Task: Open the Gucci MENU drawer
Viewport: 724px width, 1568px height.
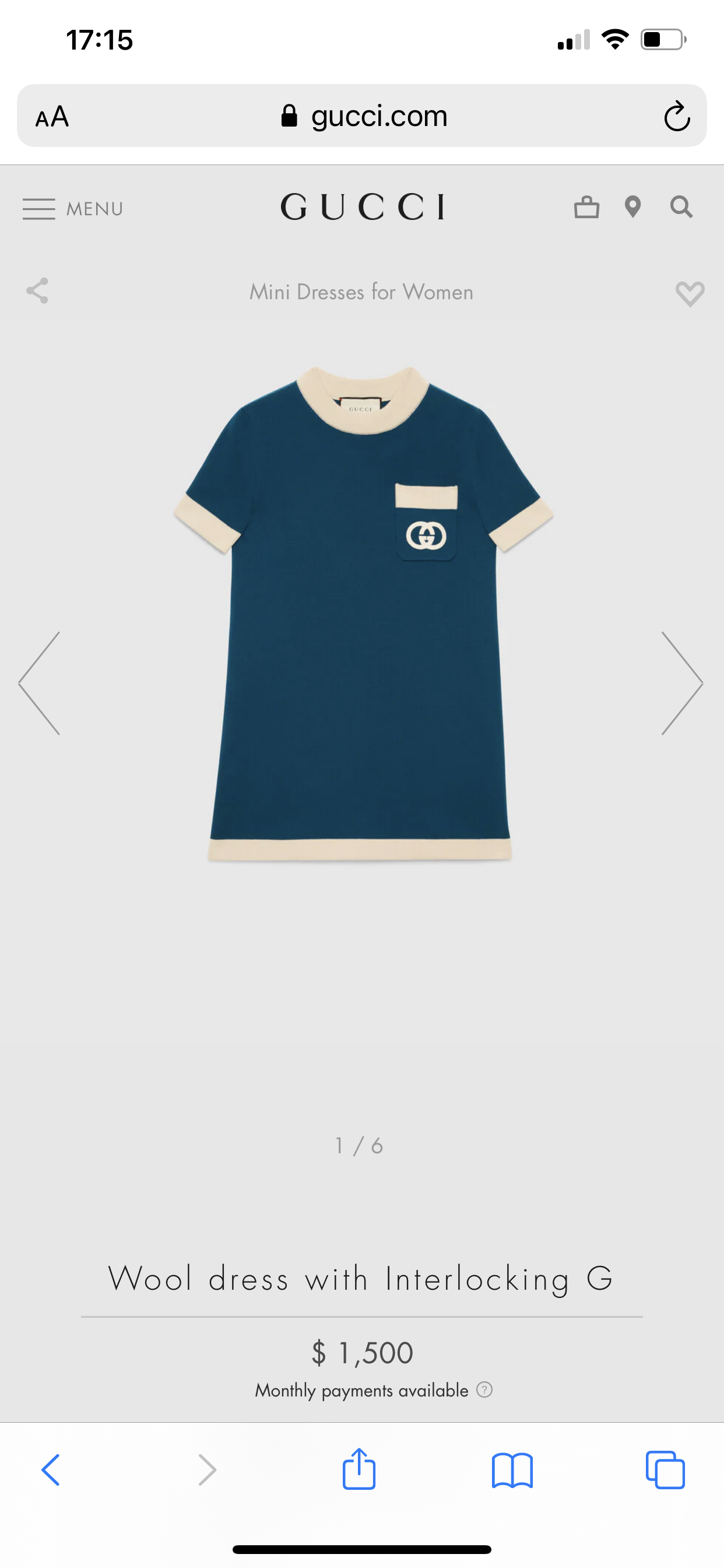Action: pyautogui.click(x=73, y=209)
